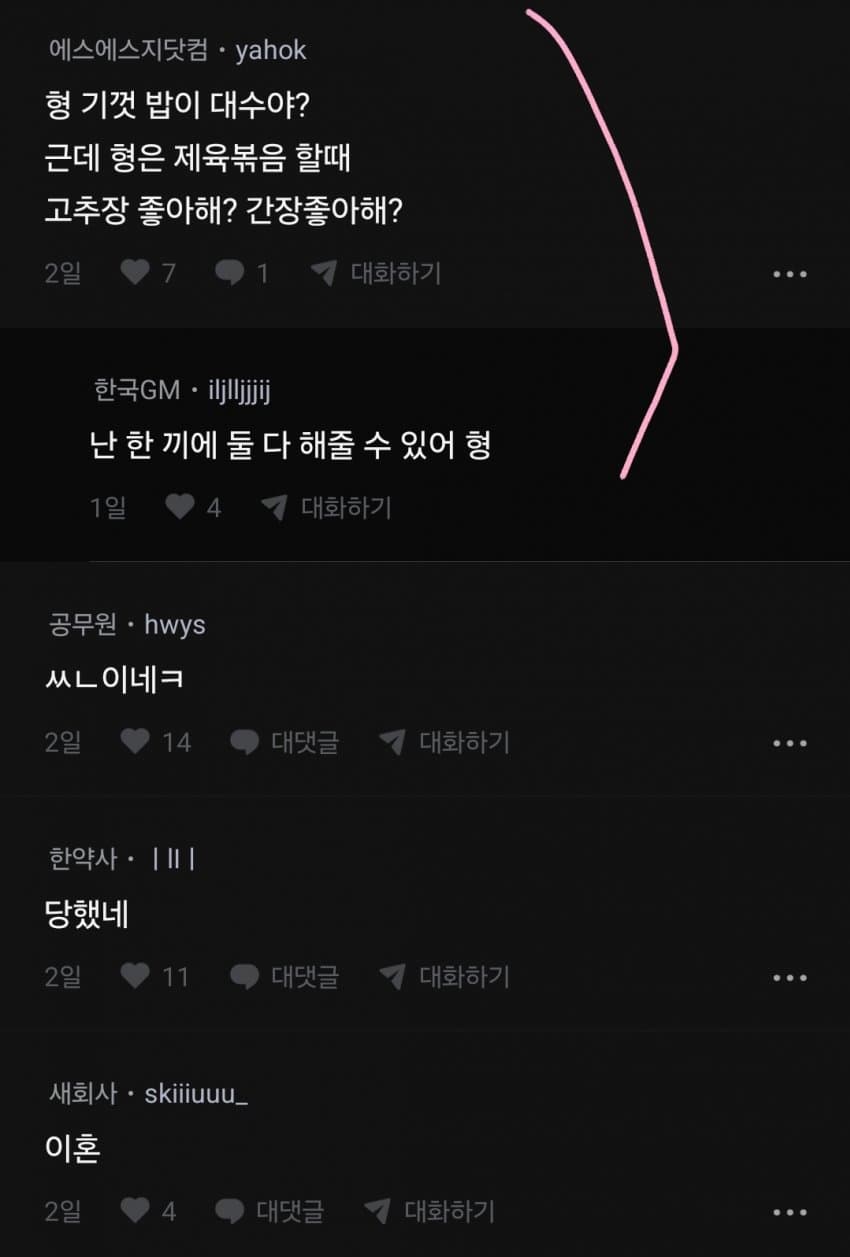Like yahok's comment about 제육볶음
The image size is (850, 1257).
coord(135,273)
